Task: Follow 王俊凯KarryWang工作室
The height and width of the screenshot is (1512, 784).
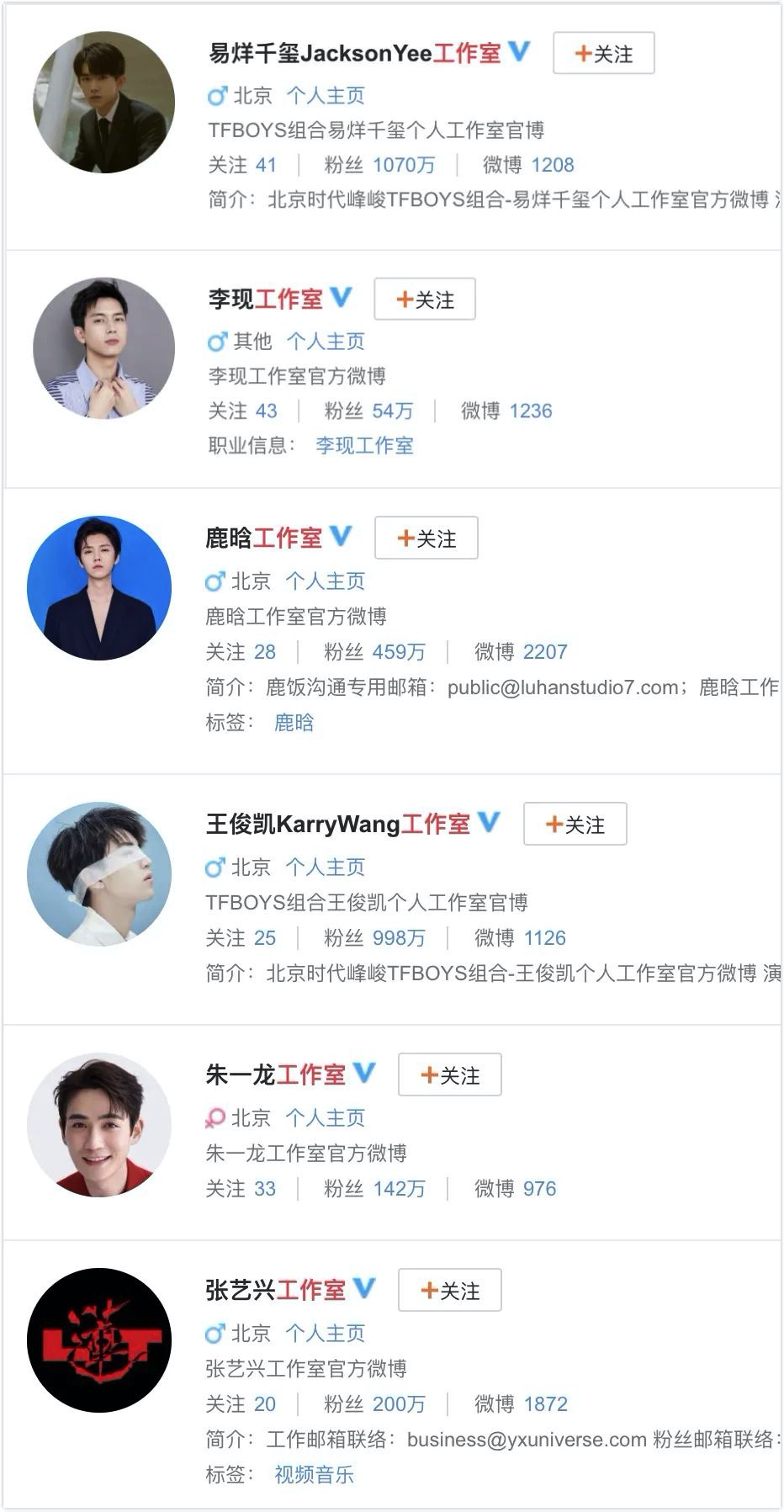Action: point(575,825)
